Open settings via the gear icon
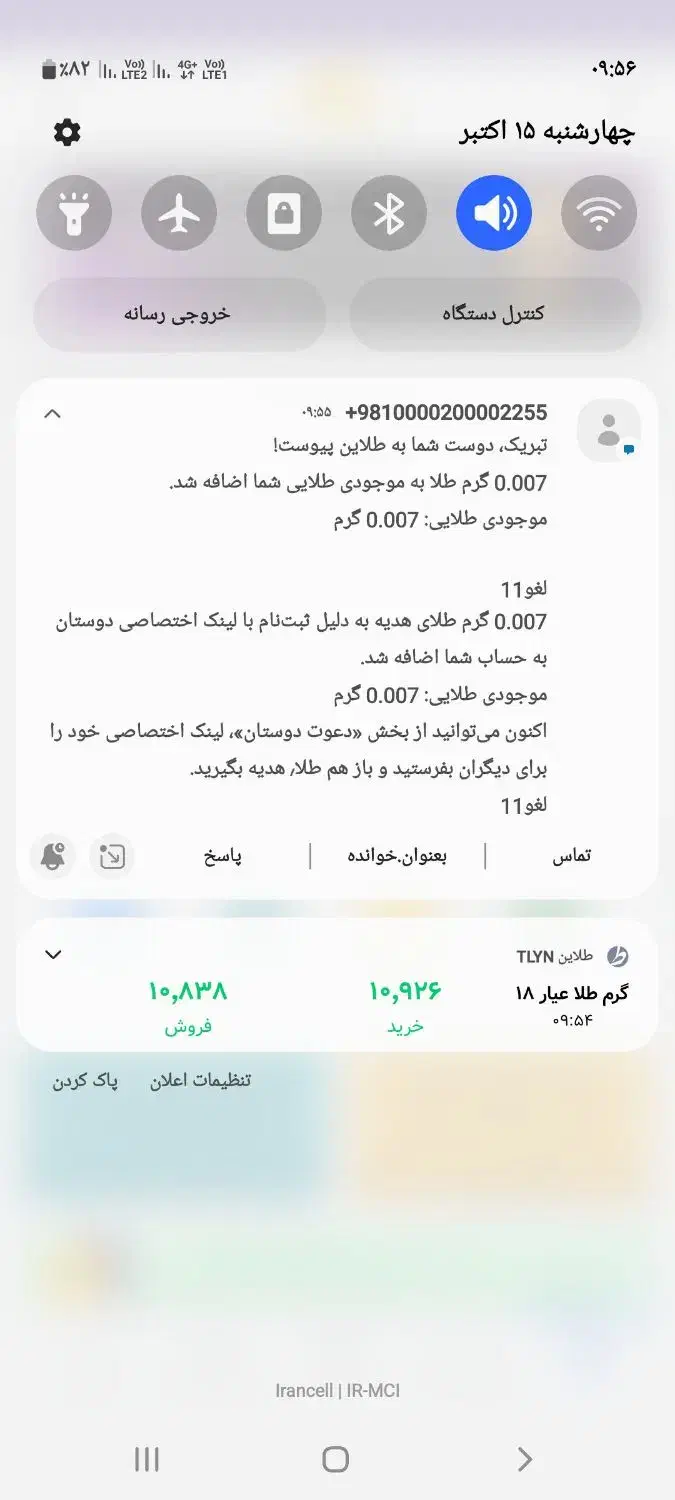675x1500 pixels. click(67, 132)
